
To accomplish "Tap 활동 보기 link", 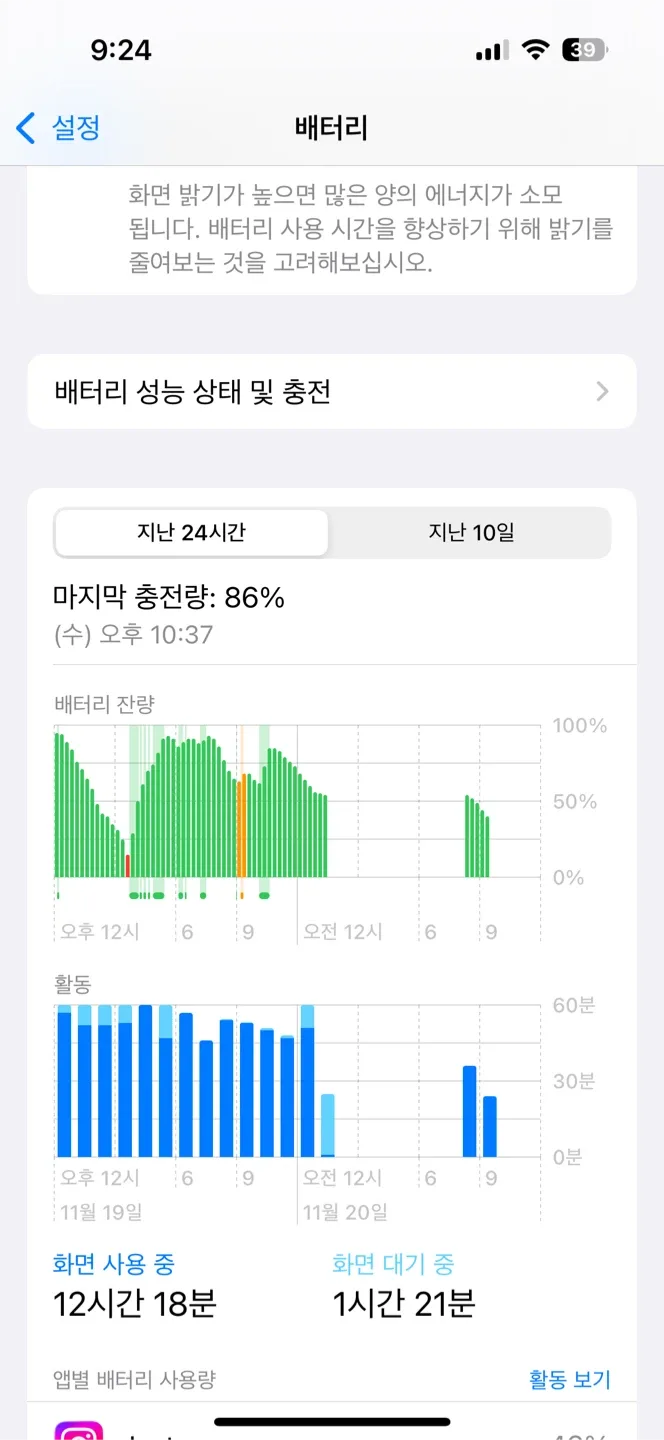I will 569,1380.
